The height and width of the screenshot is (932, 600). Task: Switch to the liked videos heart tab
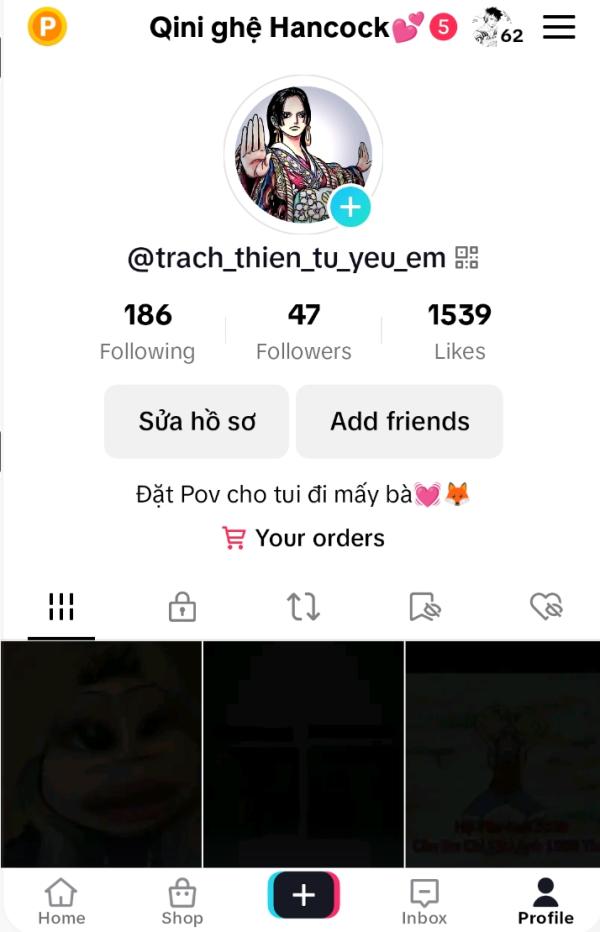(546, 606)
